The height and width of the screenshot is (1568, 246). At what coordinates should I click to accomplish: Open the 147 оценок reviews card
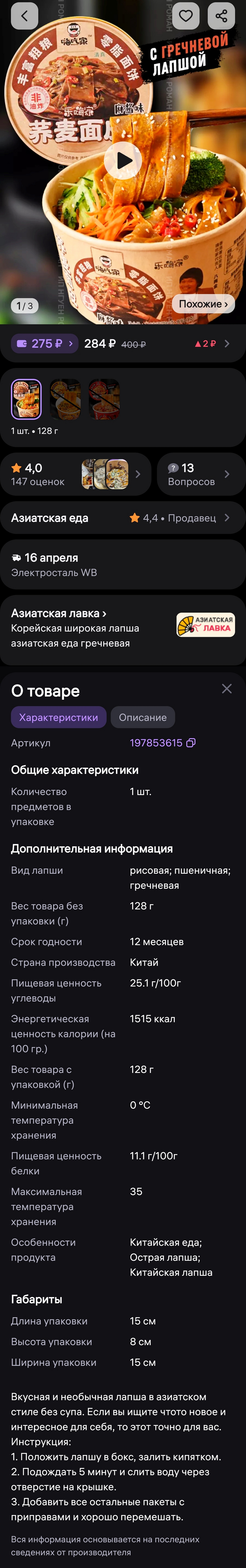click(75, 474)
